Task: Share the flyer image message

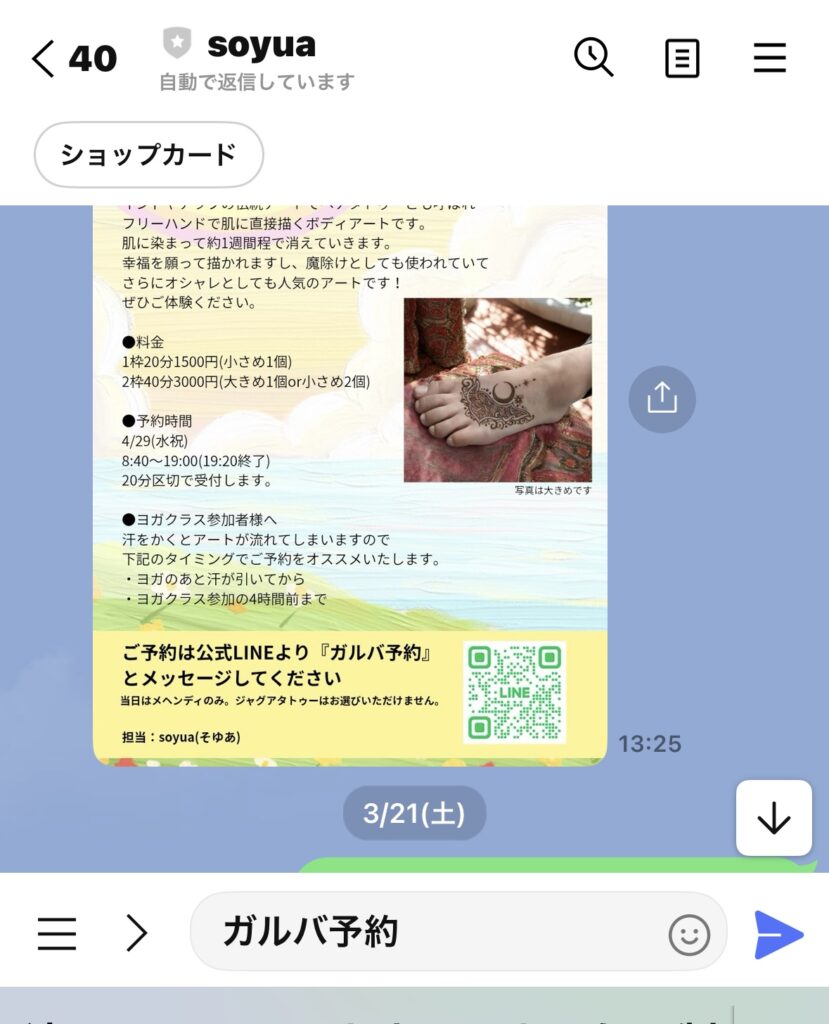Action: (662, 399)
